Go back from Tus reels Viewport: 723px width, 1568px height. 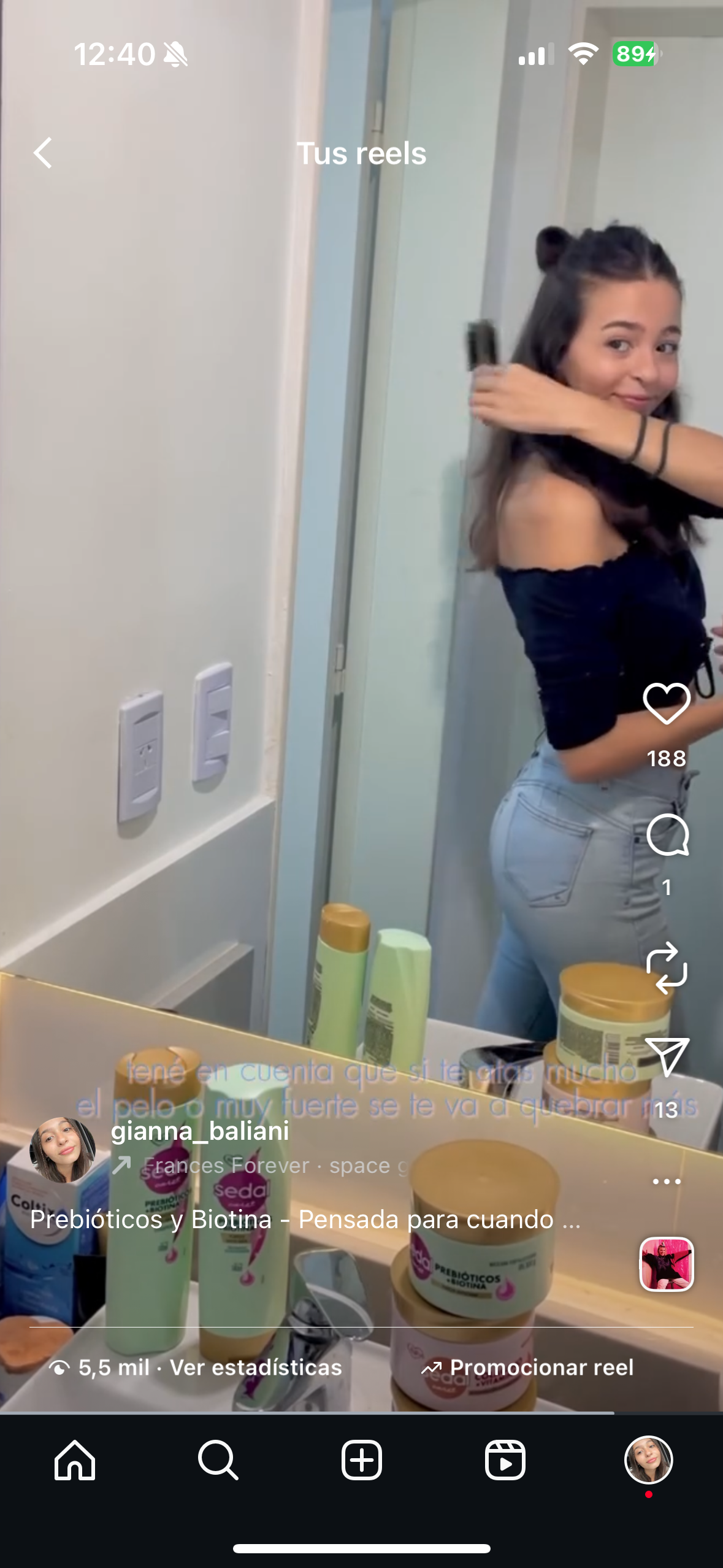pos(43,153)
